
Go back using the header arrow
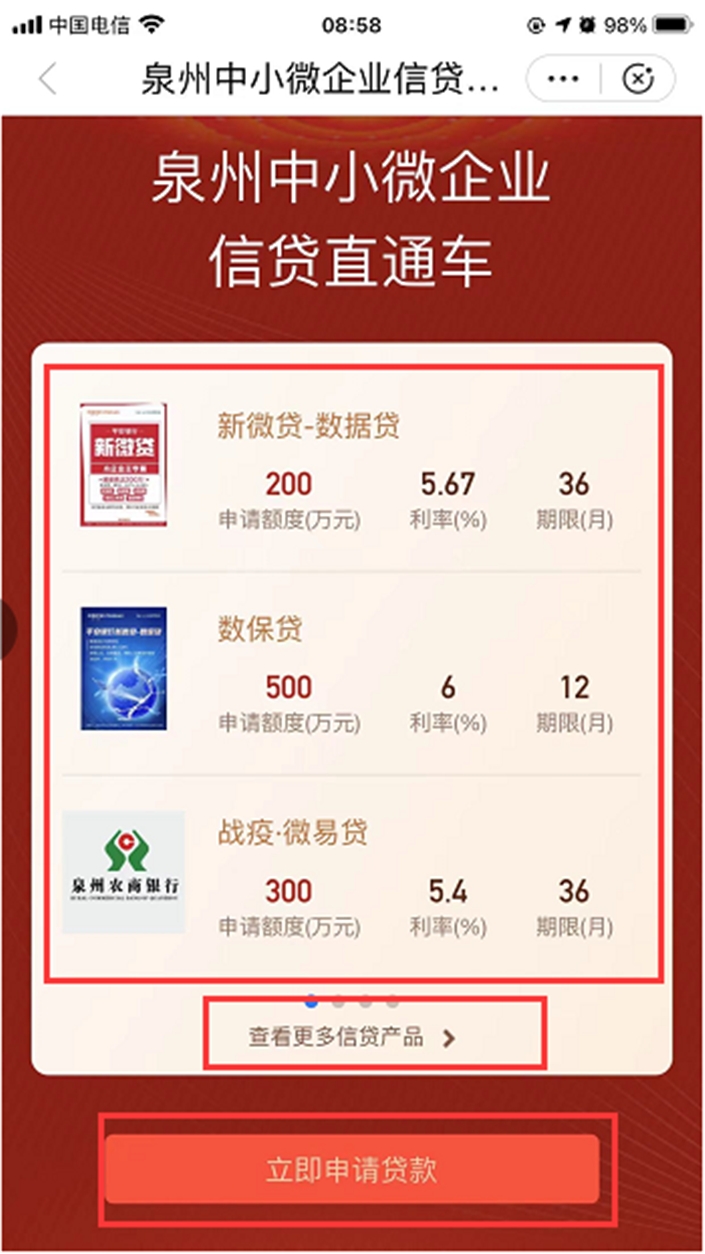click(x=48, y=79)
